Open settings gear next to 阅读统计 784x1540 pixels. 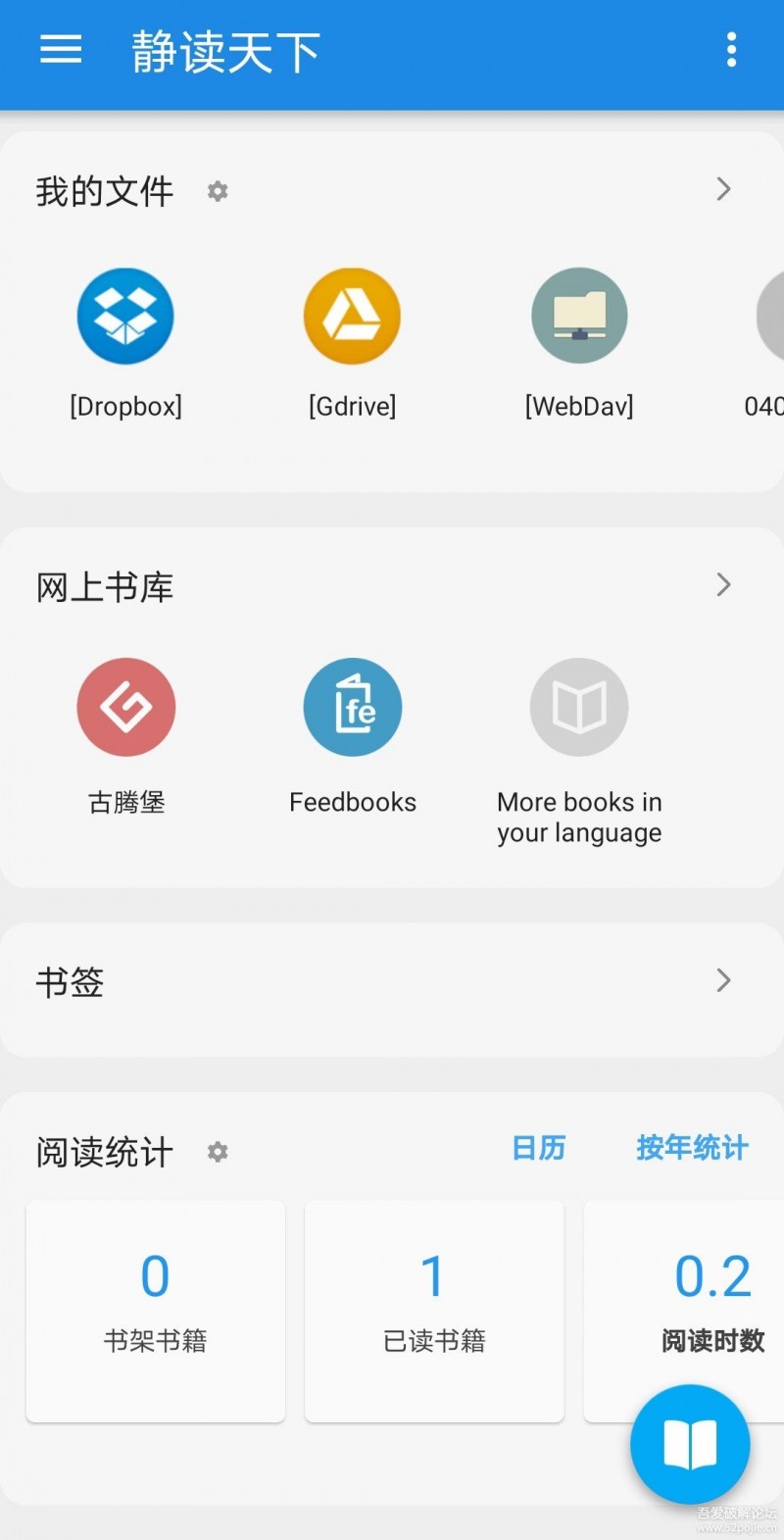218,1152
